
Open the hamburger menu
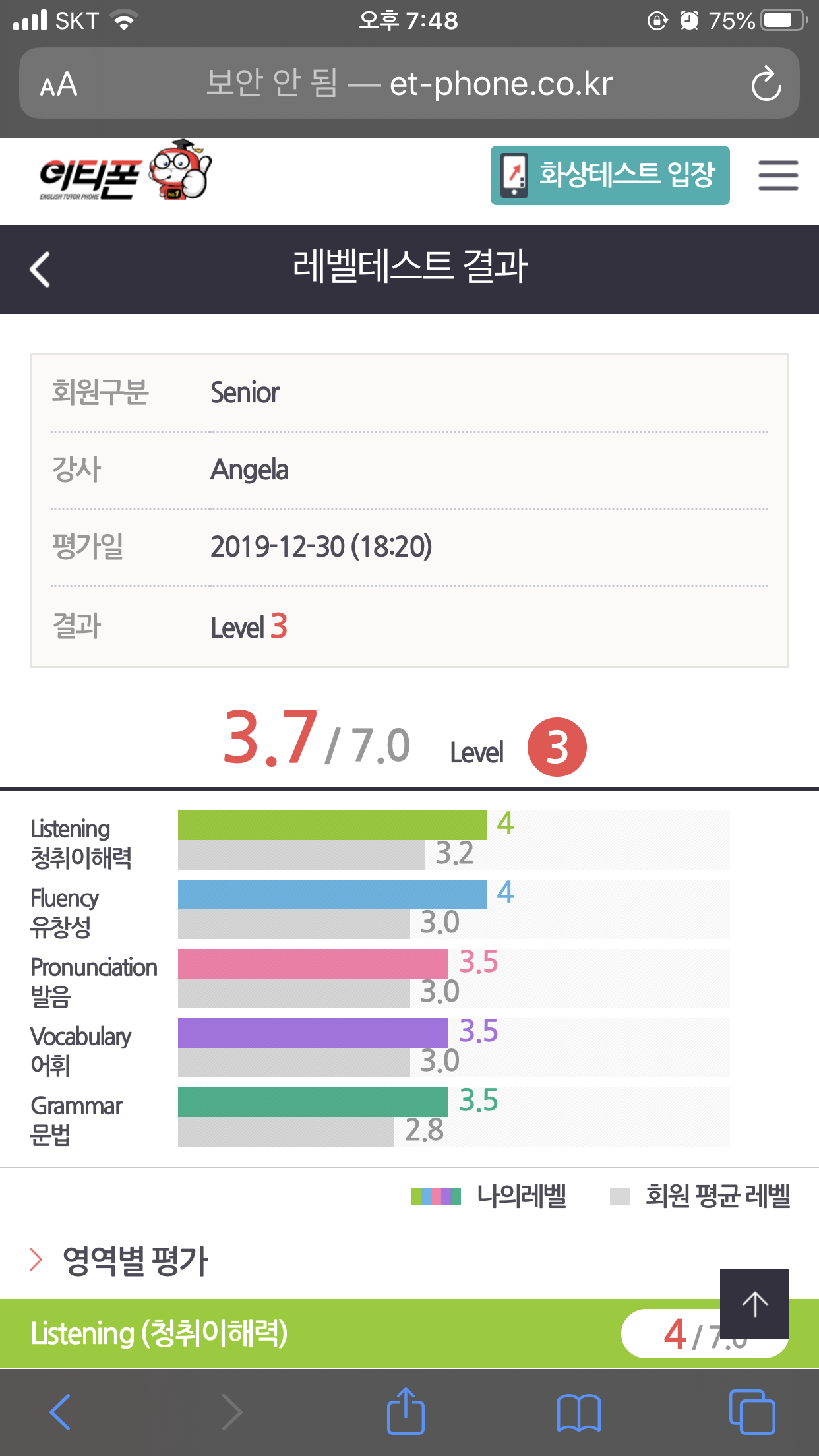778,175
